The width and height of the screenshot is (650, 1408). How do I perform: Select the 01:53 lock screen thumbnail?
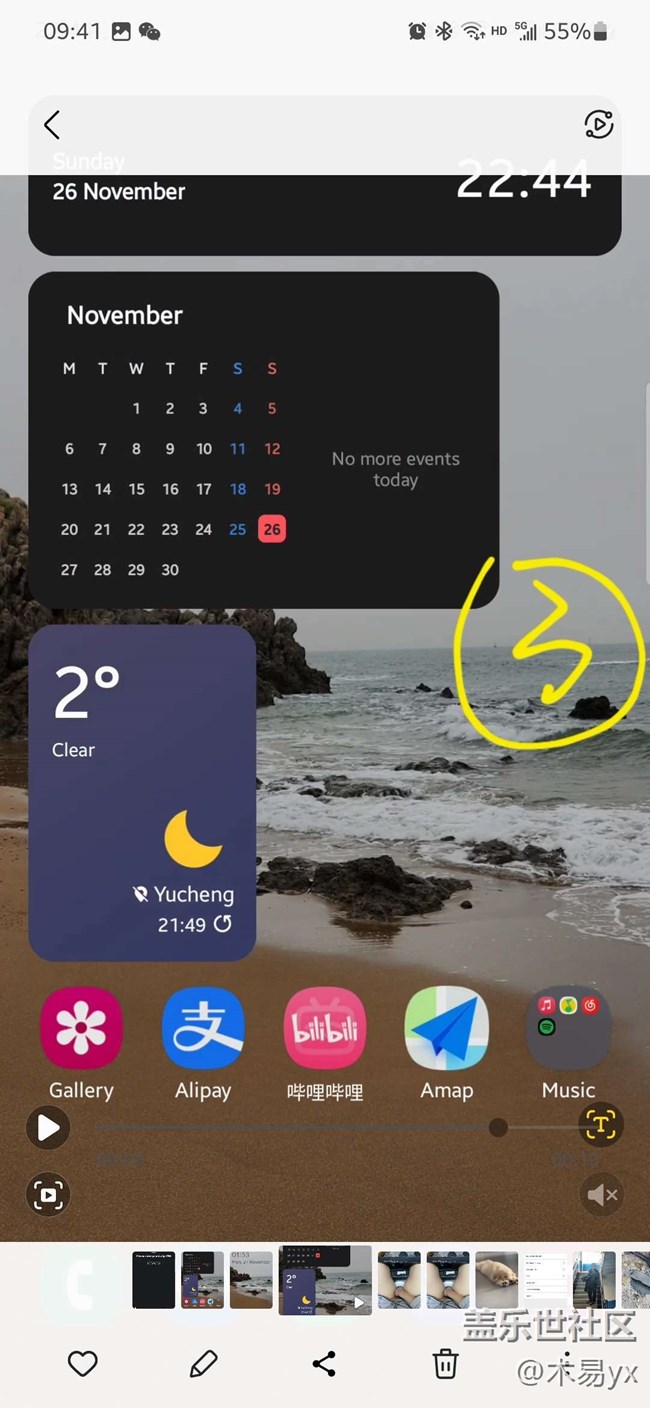click(251, 1280)
